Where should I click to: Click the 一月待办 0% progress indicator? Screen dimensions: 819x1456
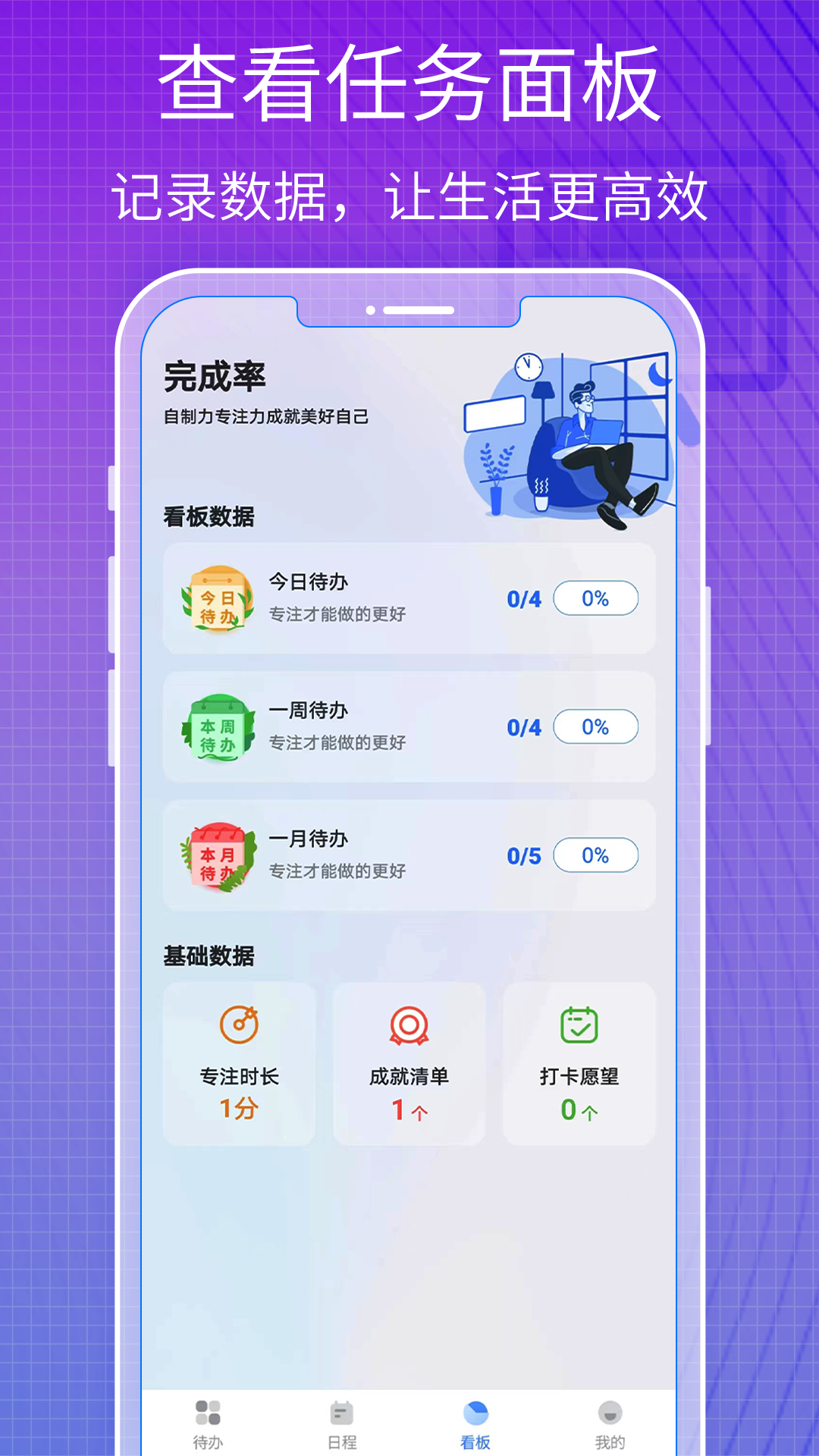[595, 855]
